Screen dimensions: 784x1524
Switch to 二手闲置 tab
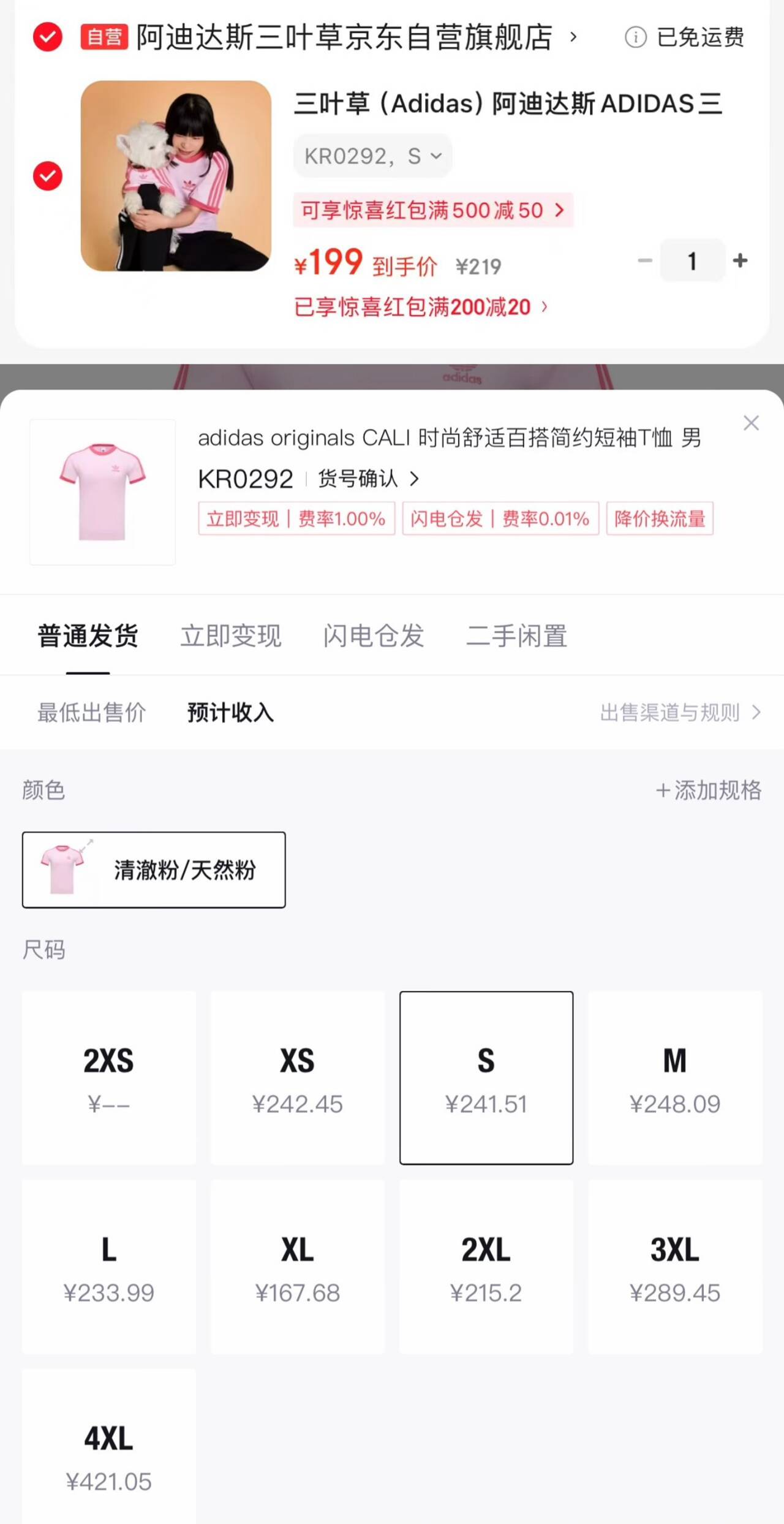516,636
